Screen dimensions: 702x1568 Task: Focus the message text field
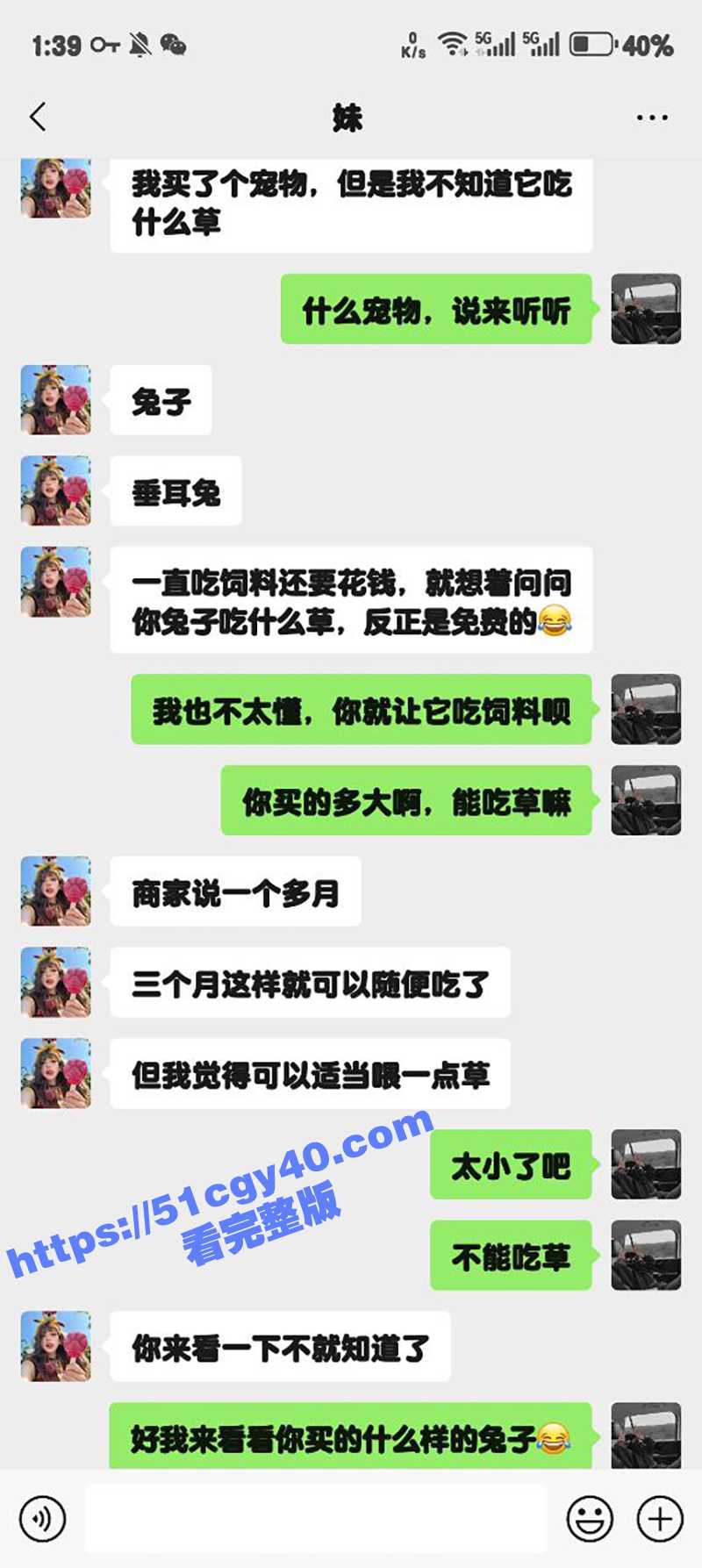(316, 1519)
